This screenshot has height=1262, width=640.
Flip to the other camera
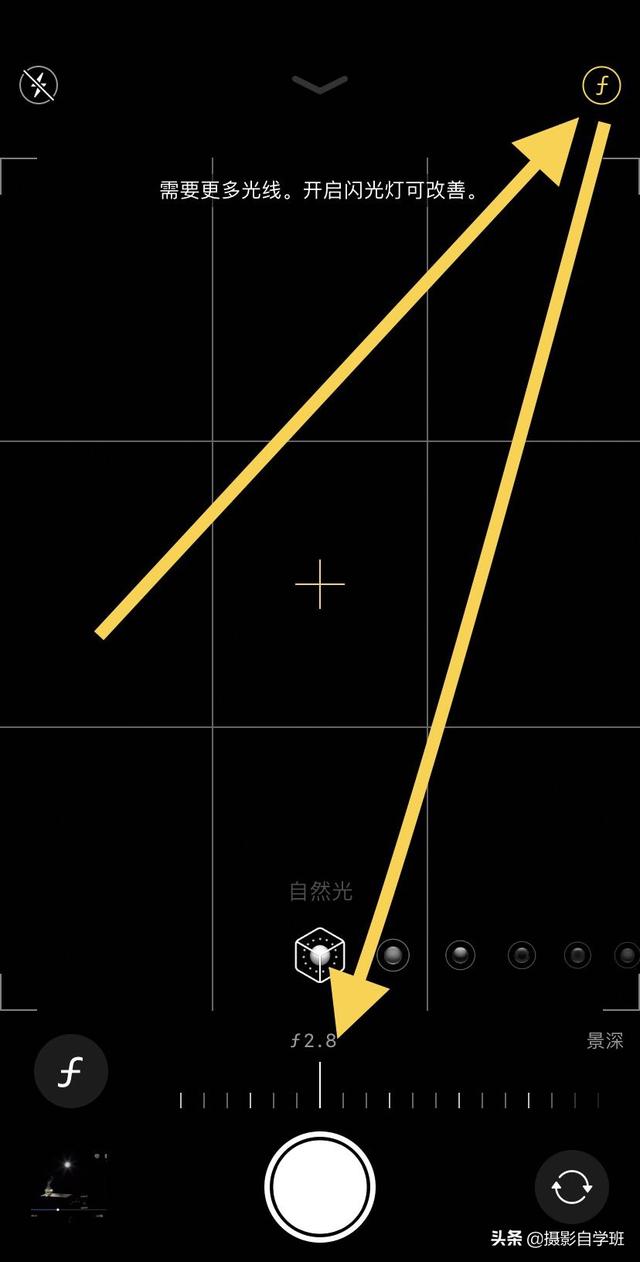pos(571,1187)
